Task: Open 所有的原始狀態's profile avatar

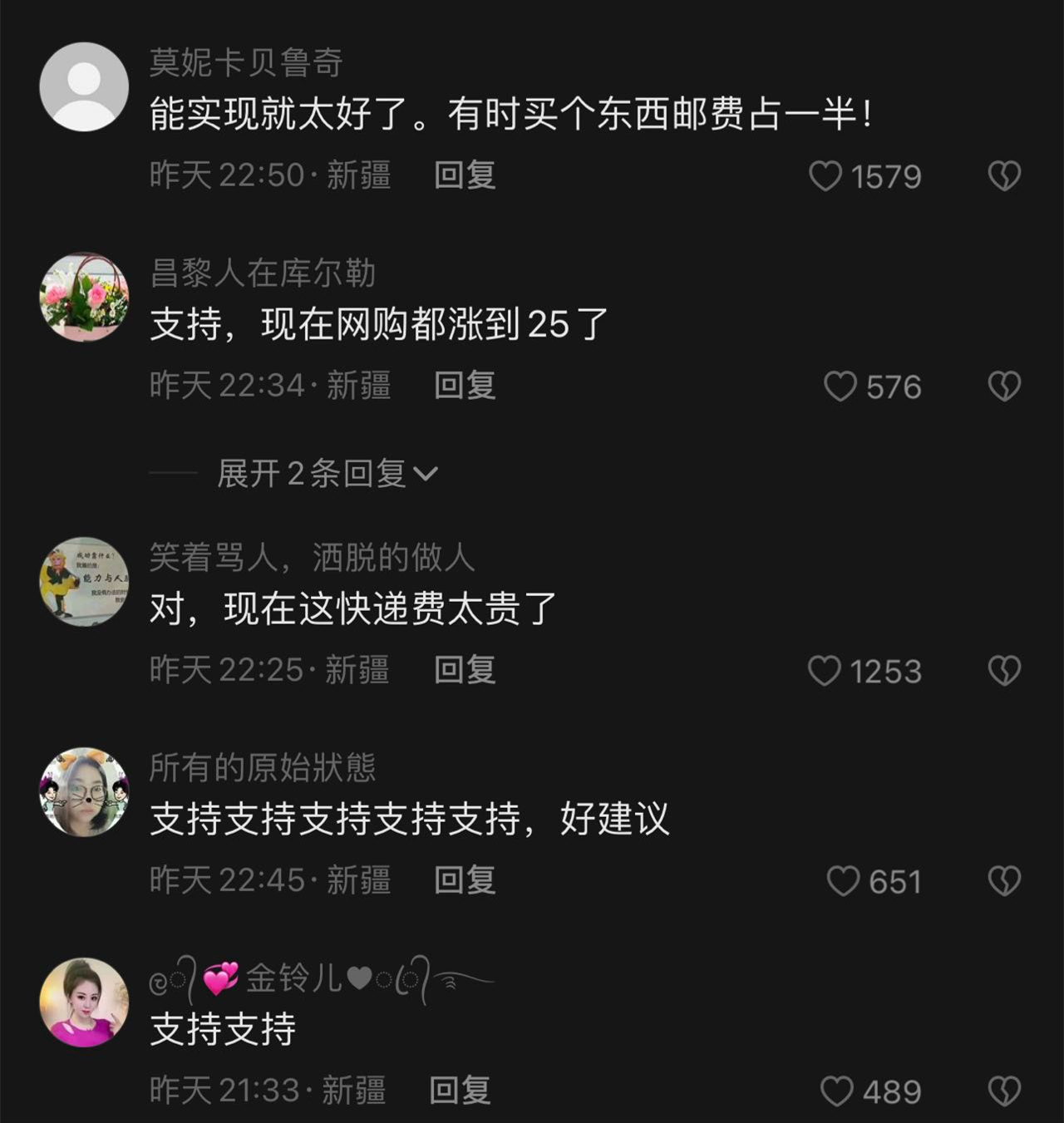Action: [x=84, y=792]
